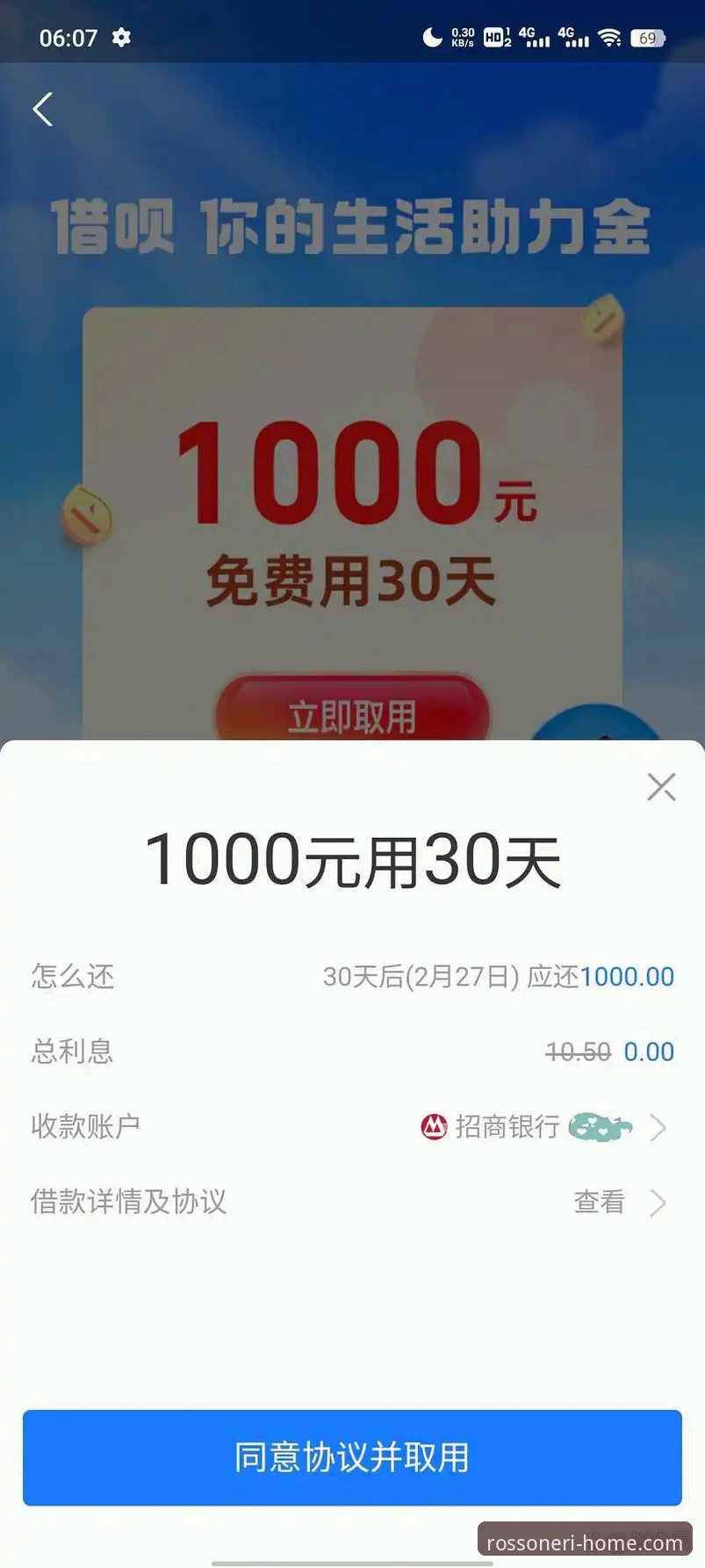This screenshot has height=1568, width=705.
Task: Close the loan details bottom sheet
Action: [x=661, y=787]
